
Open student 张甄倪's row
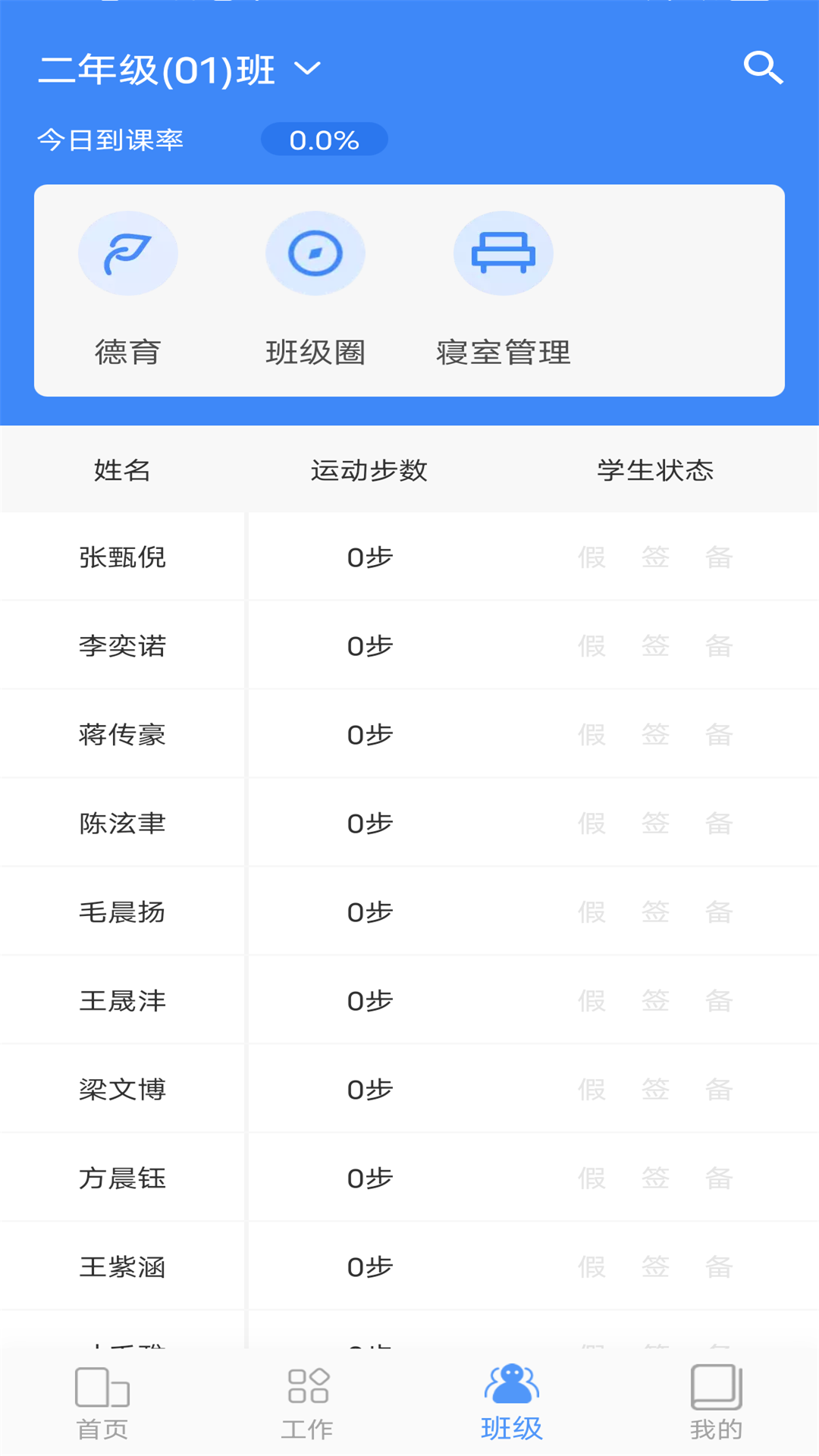tap(409, 557)
